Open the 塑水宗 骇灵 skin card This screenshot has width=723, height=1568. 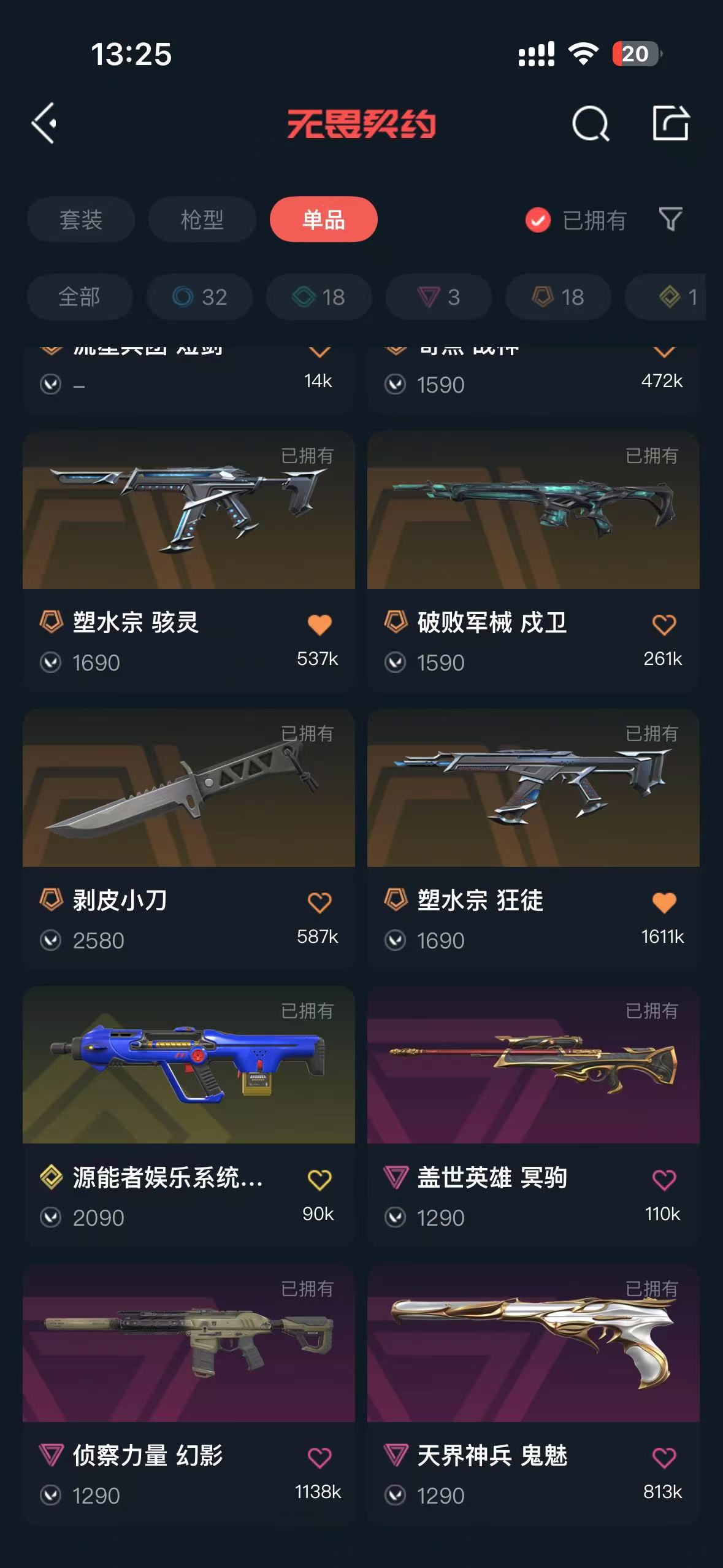[188, 510]
